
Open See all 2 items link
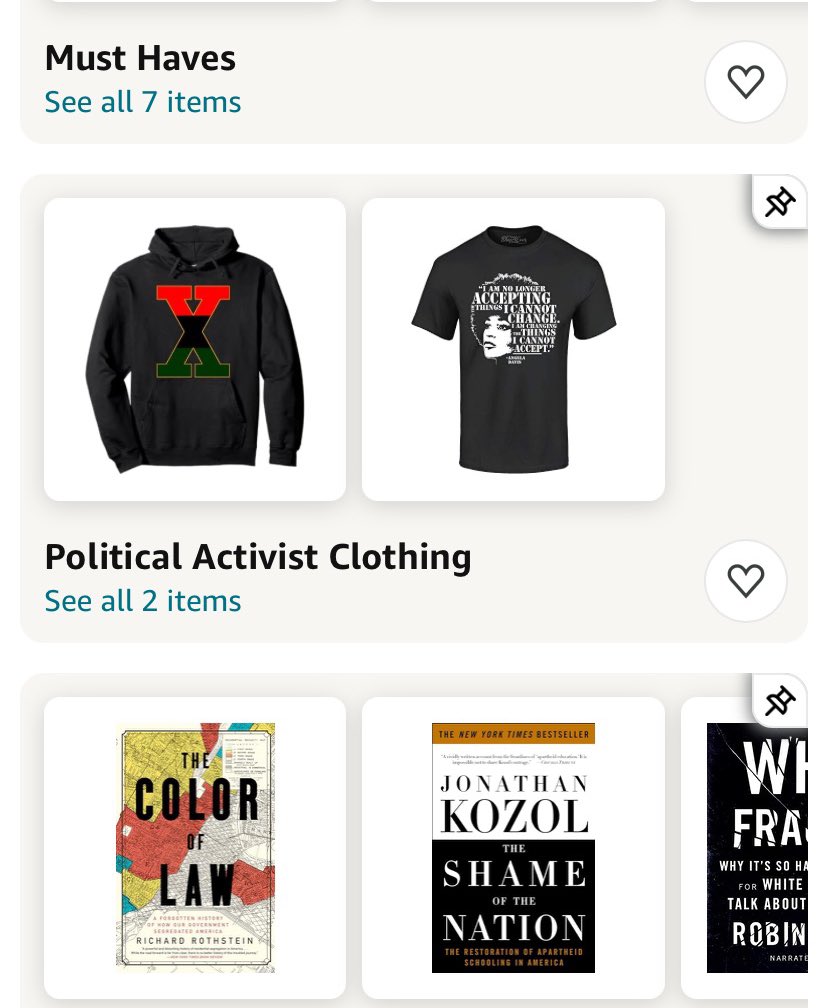coord(143,601)
